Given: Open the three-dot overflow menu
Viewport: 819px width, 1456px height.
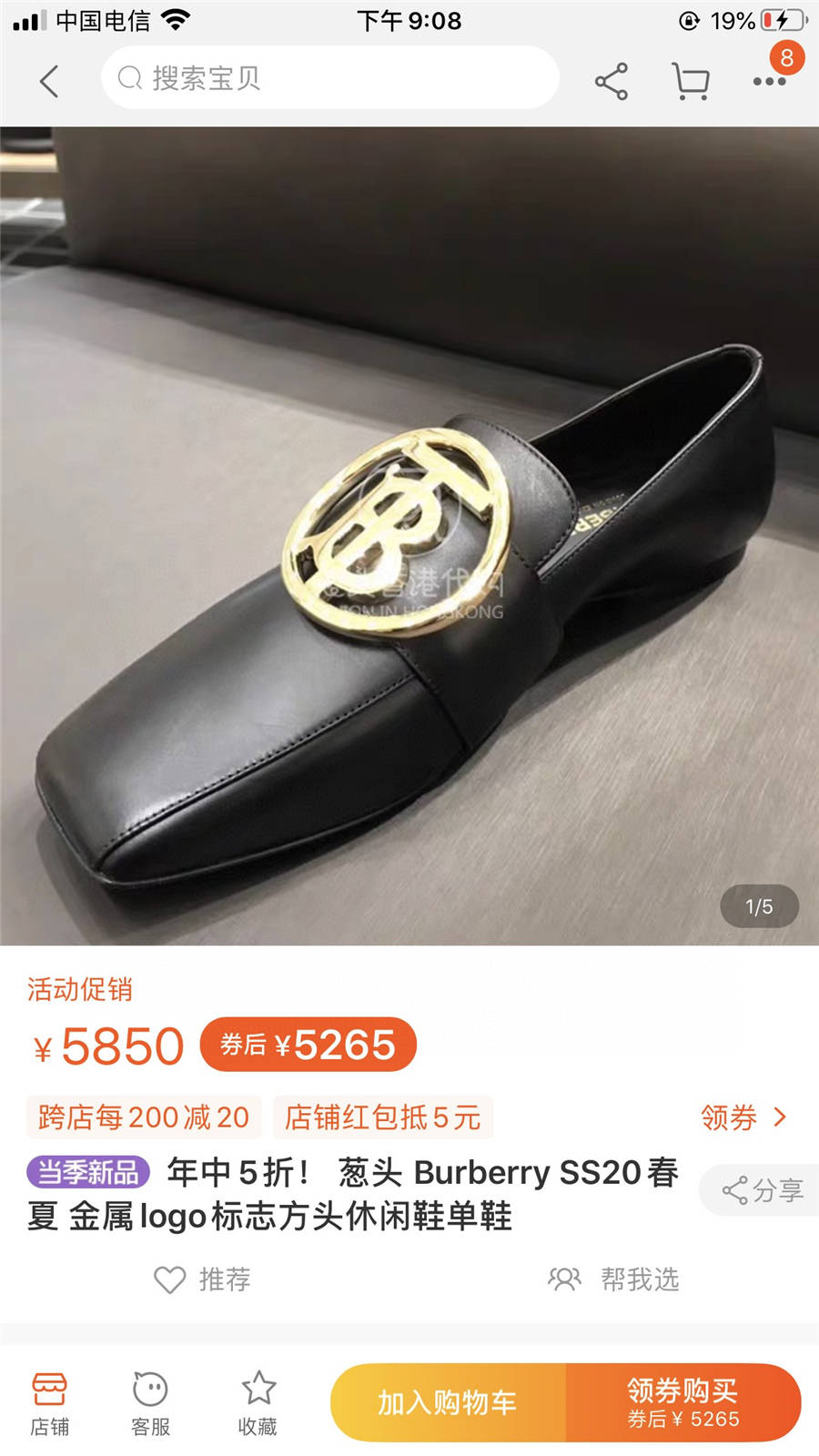Looking at the screenshot, I should point(769,81).
